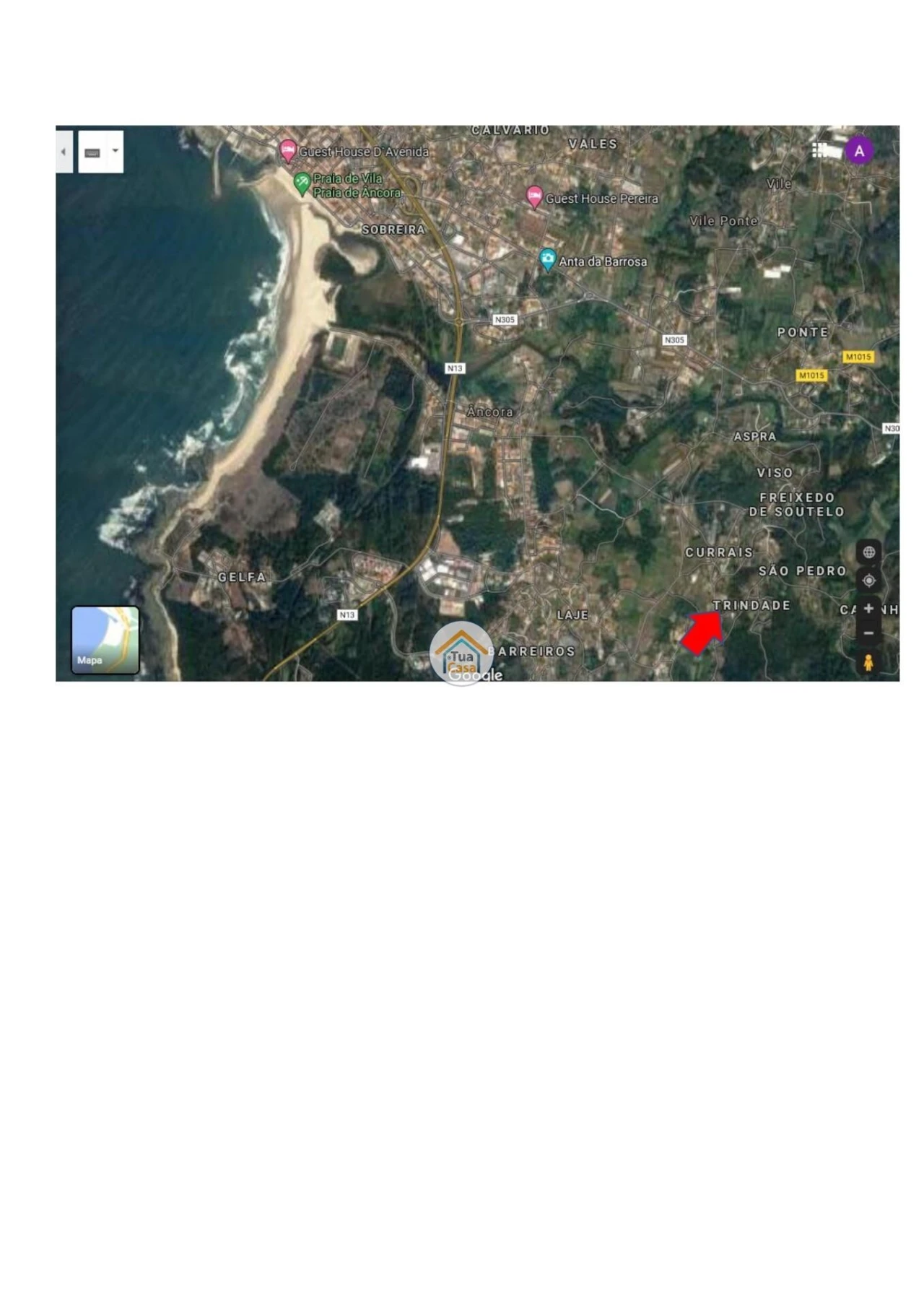Open the Google apps grid icon
Image resolution: width=924 pixels, height=1307 pixels.
click(x=820, y=150)
